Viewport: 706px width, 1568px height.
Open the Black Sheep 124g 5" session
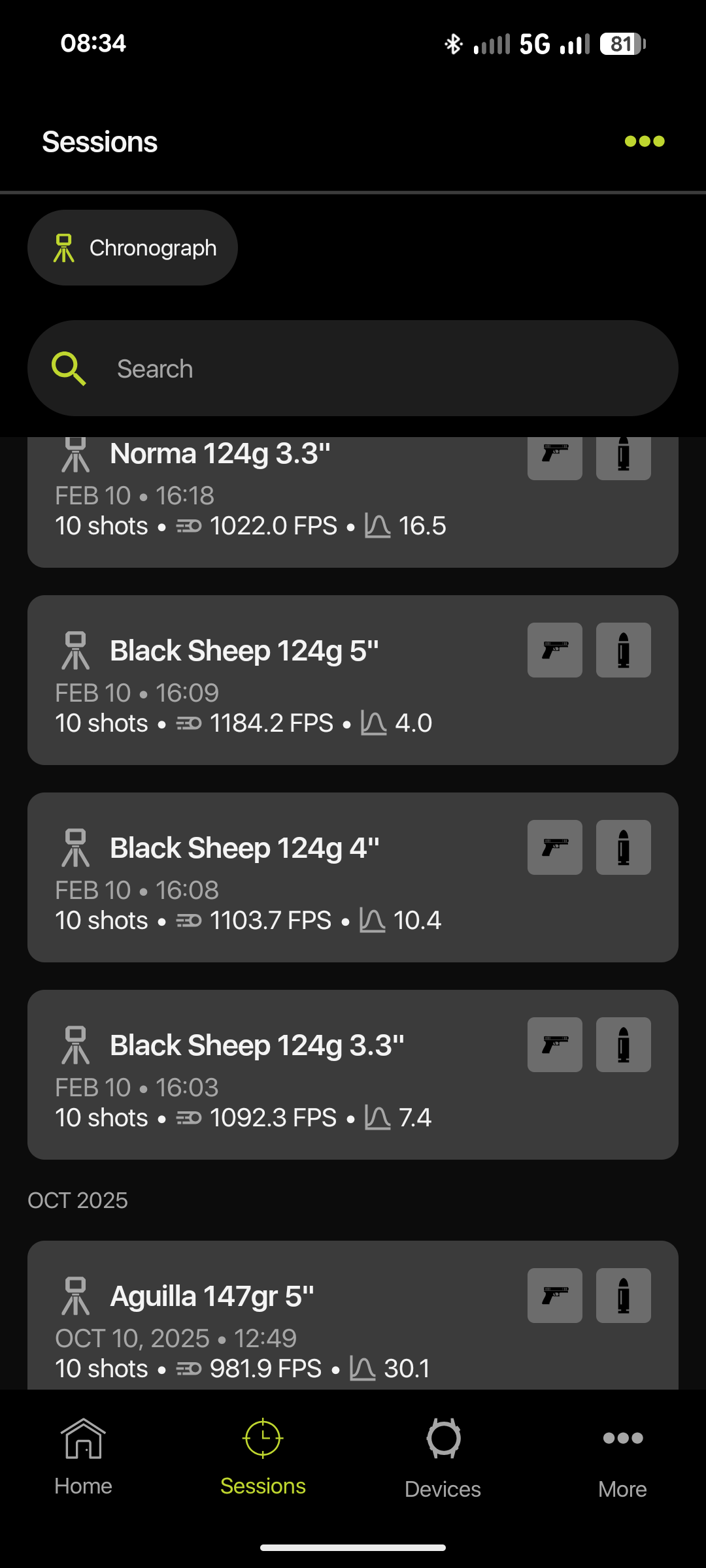(x=353, y=680)
